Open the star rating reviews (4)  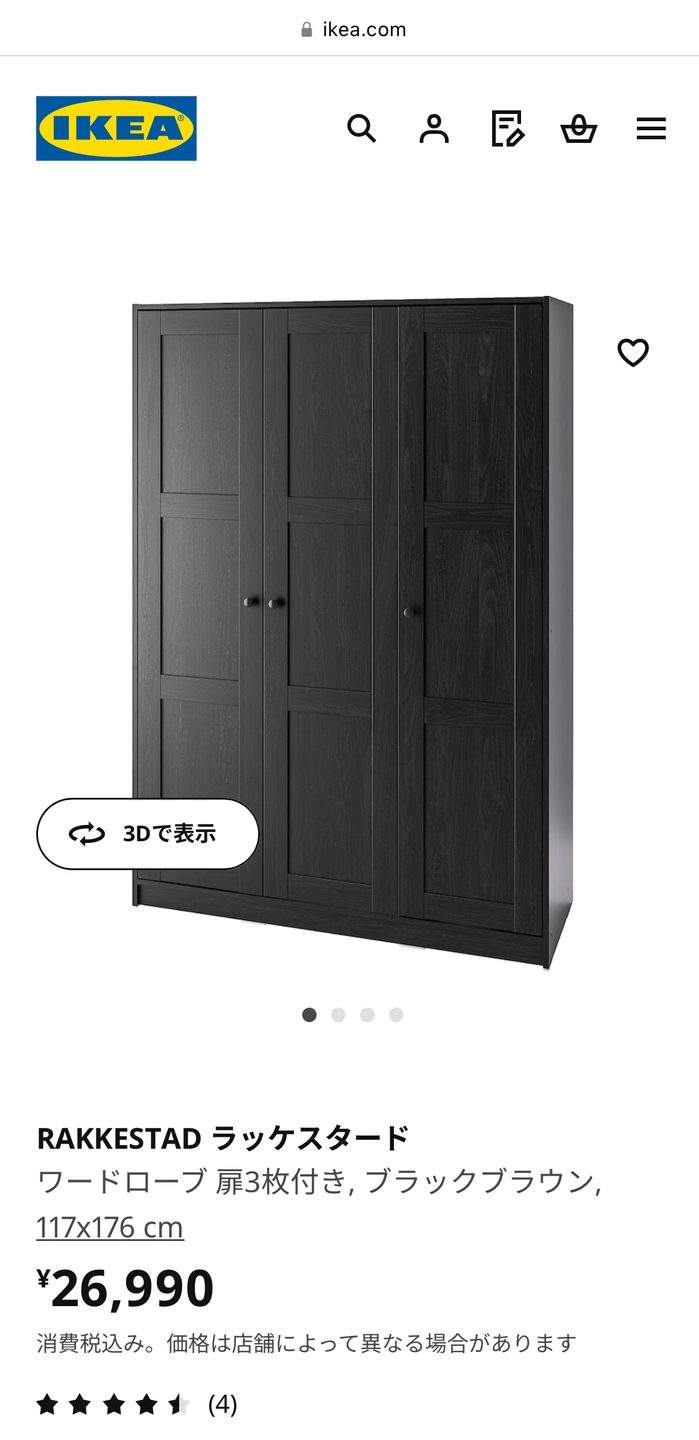tap(137, 1404)
